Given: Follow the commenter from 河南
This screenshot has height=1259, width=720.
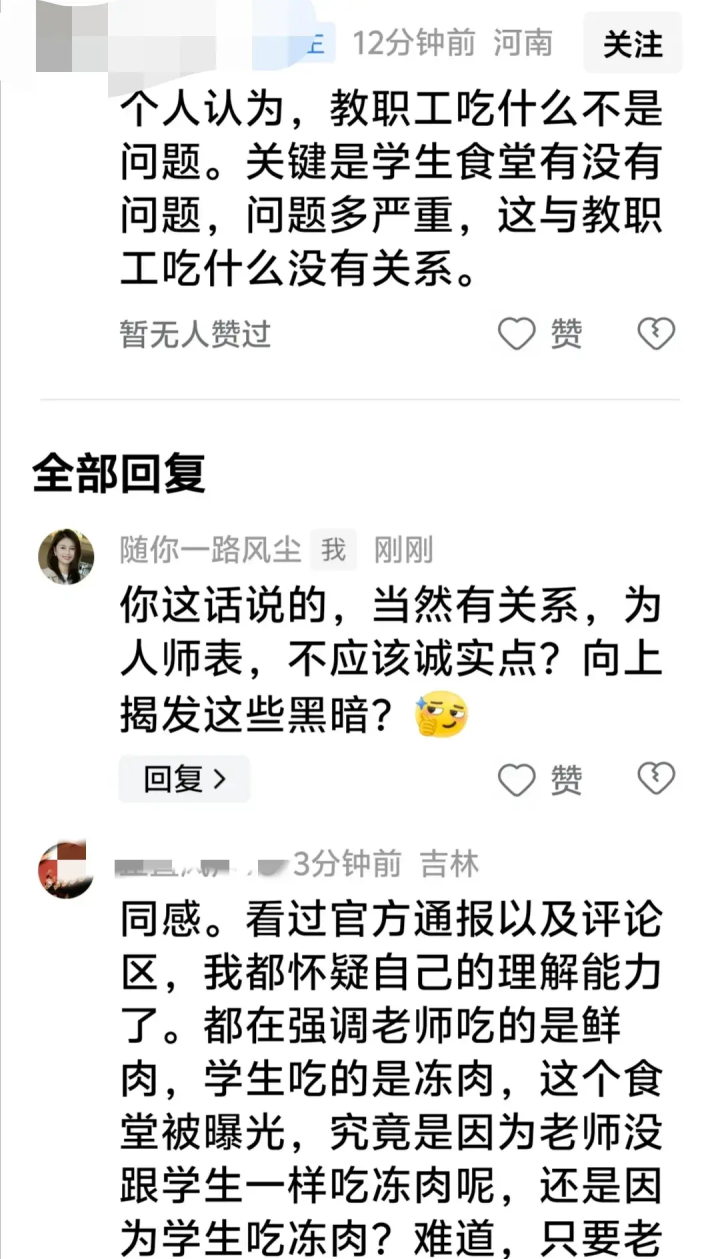Looking at the screenshot, I should click(632, 44).
